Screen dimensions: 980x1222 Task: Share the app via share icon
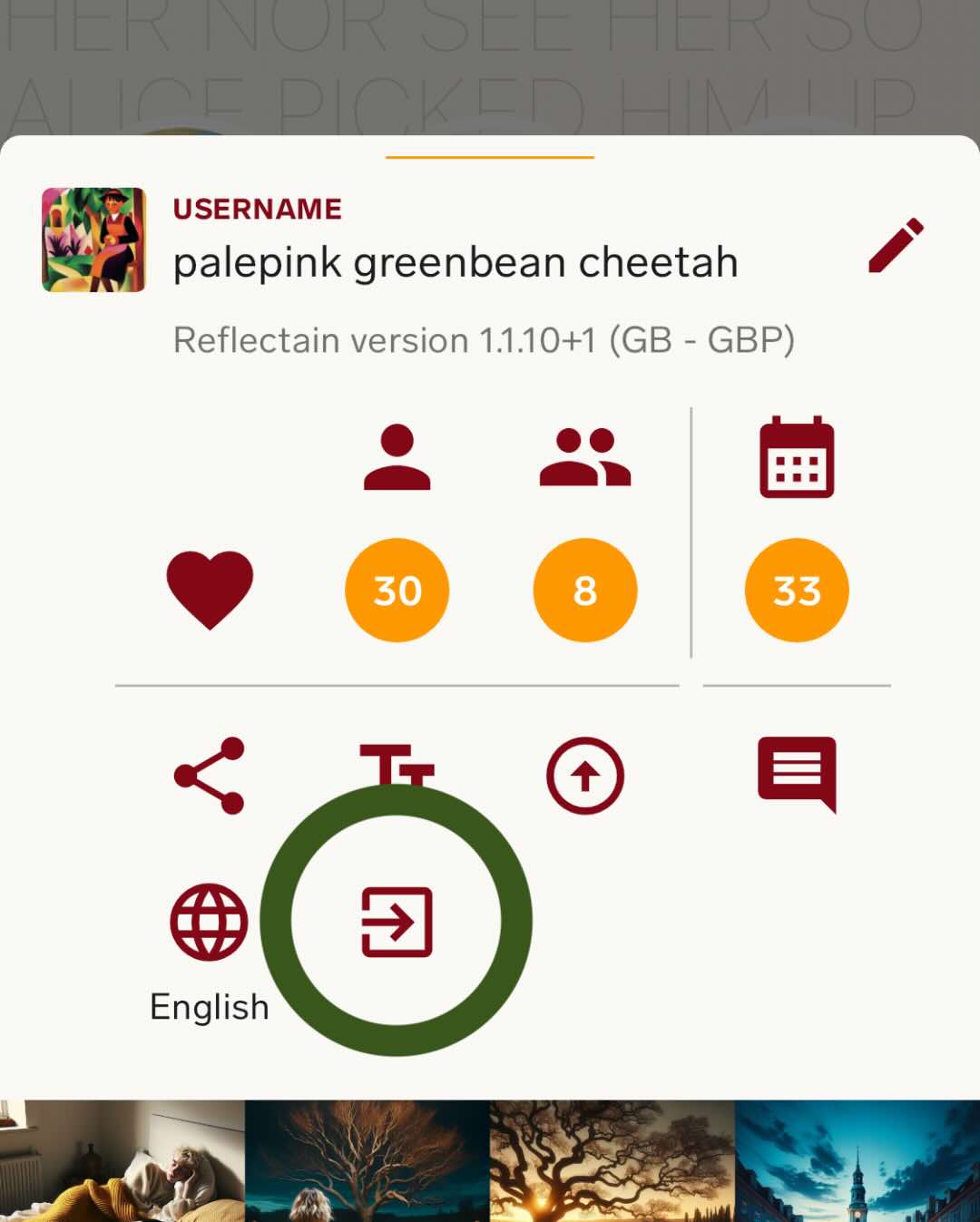210,776
